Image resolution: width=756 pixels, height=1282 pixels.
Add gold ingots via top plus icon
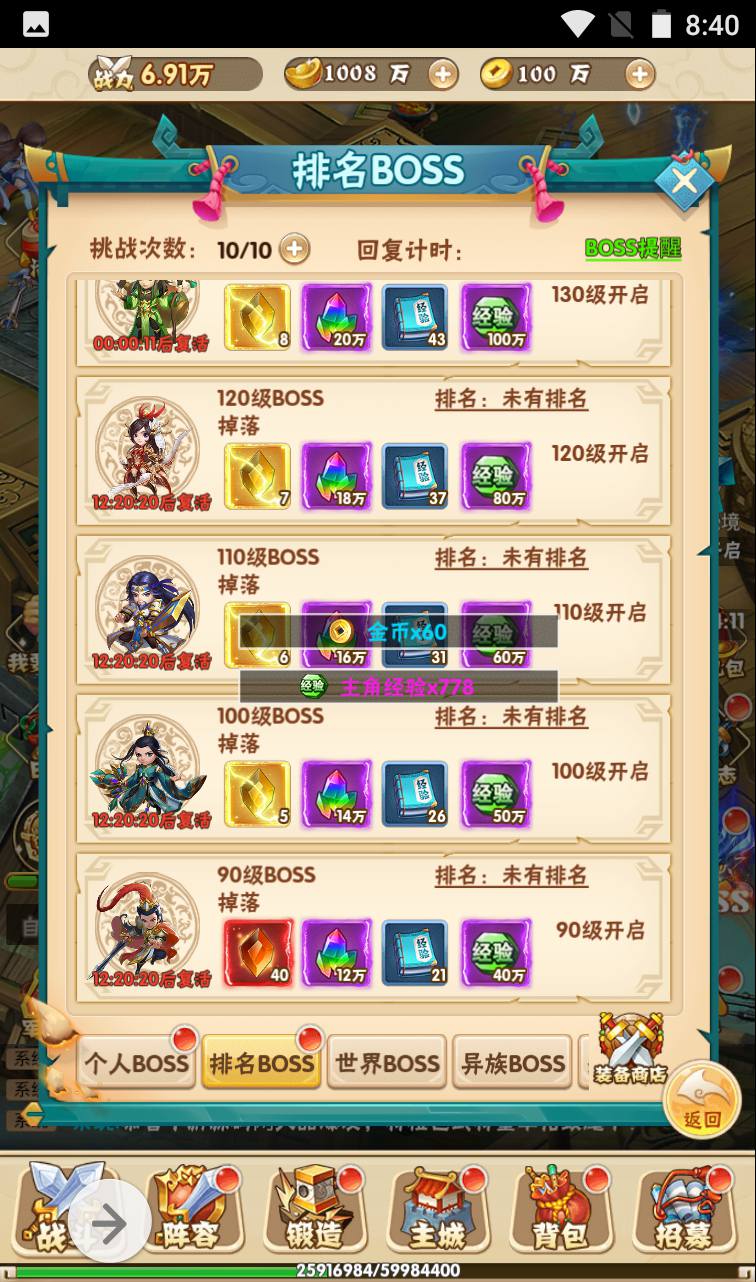[x=442, y=74]
